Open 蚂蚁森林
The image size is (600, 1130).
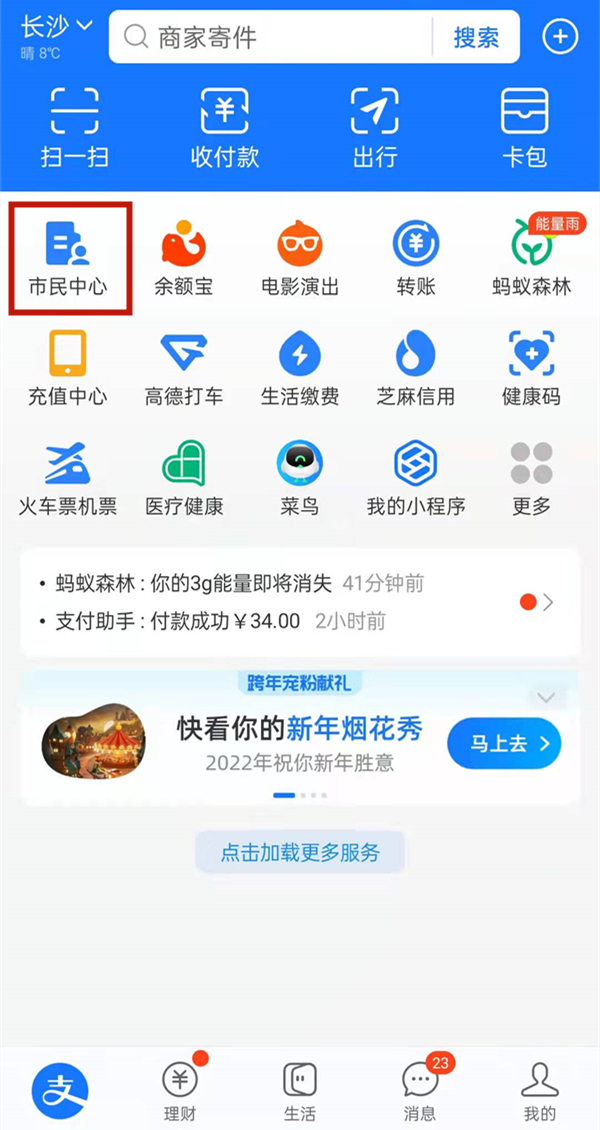click(x=531, y=258)
